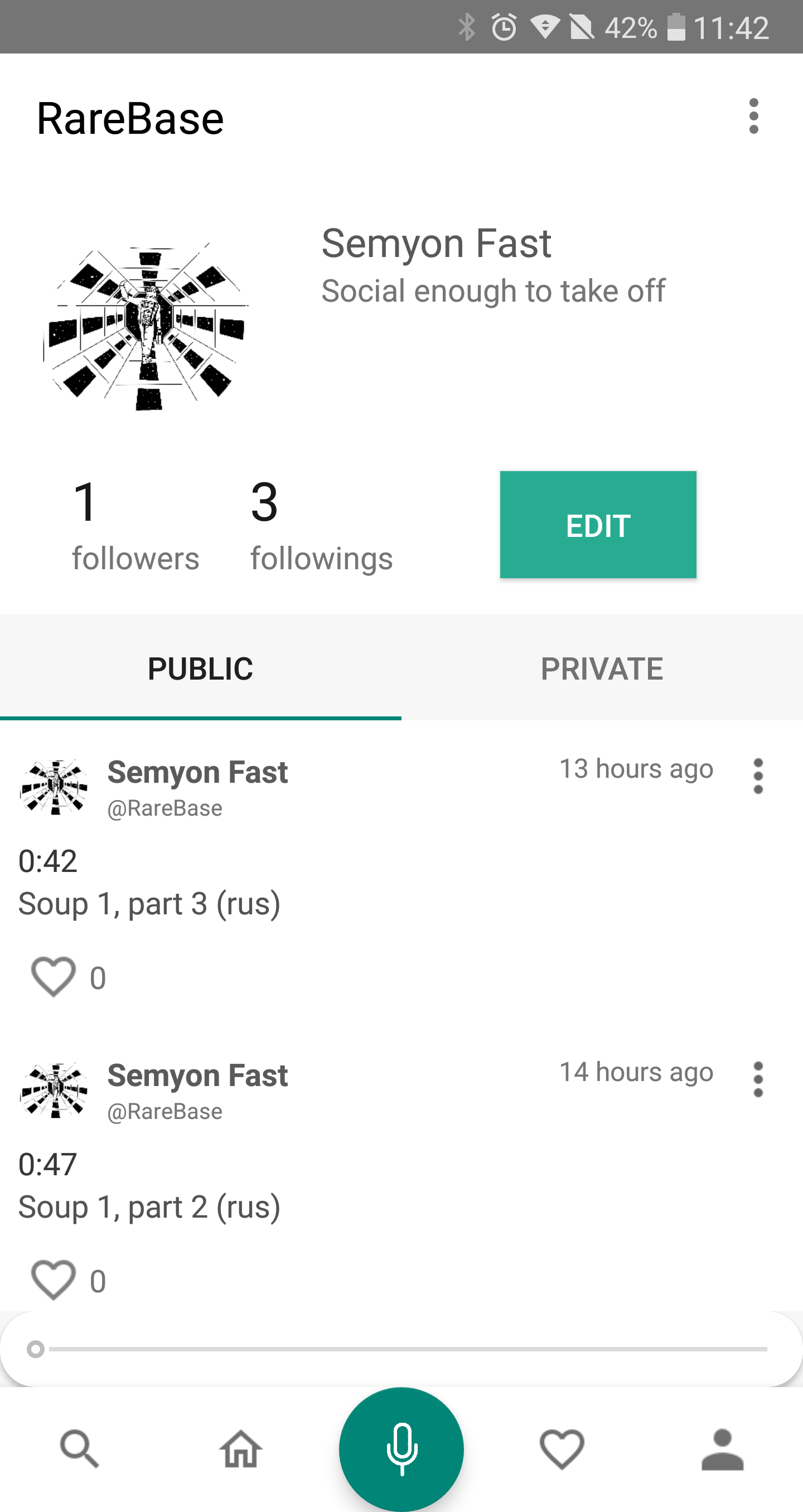Play the Soup 1, part 3 (rus) recording

[149, 903]
